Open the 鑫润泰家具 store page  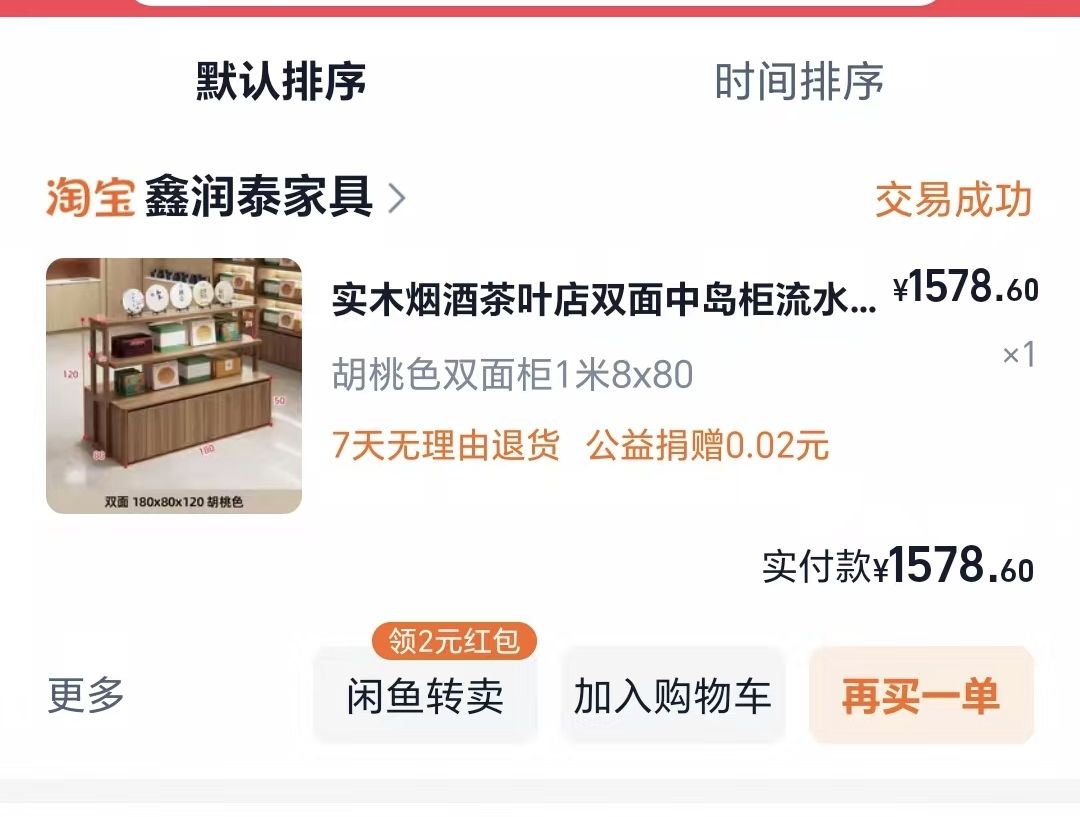pos(260,197)
